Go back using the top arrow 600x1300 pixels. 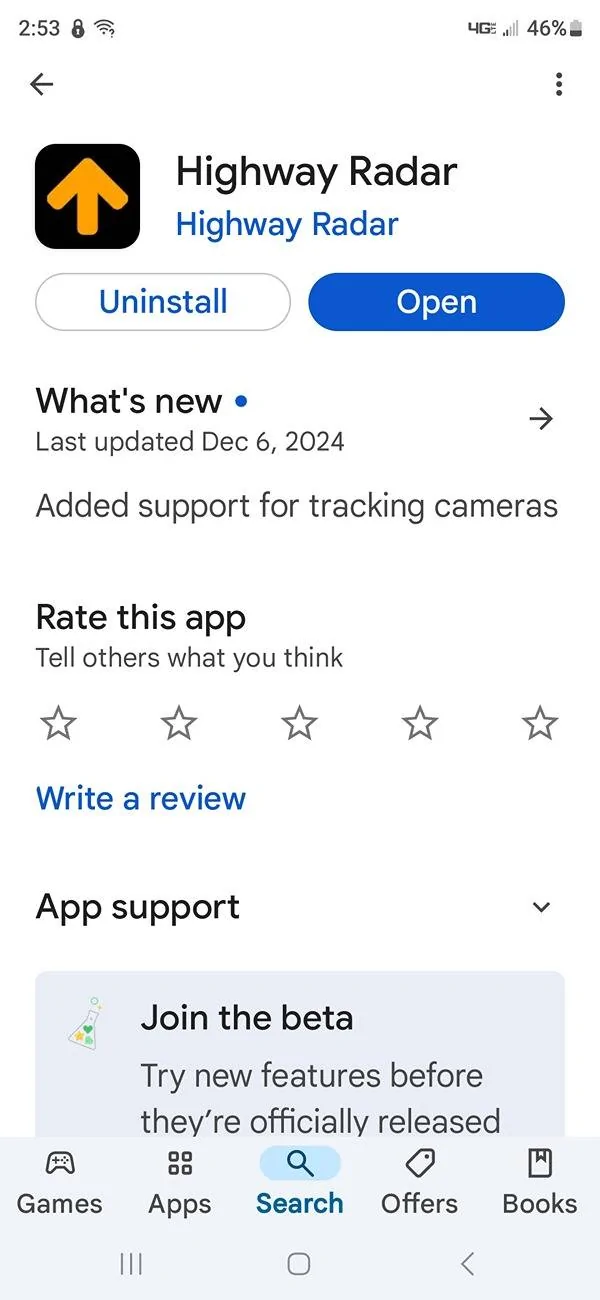pos(42,85)
